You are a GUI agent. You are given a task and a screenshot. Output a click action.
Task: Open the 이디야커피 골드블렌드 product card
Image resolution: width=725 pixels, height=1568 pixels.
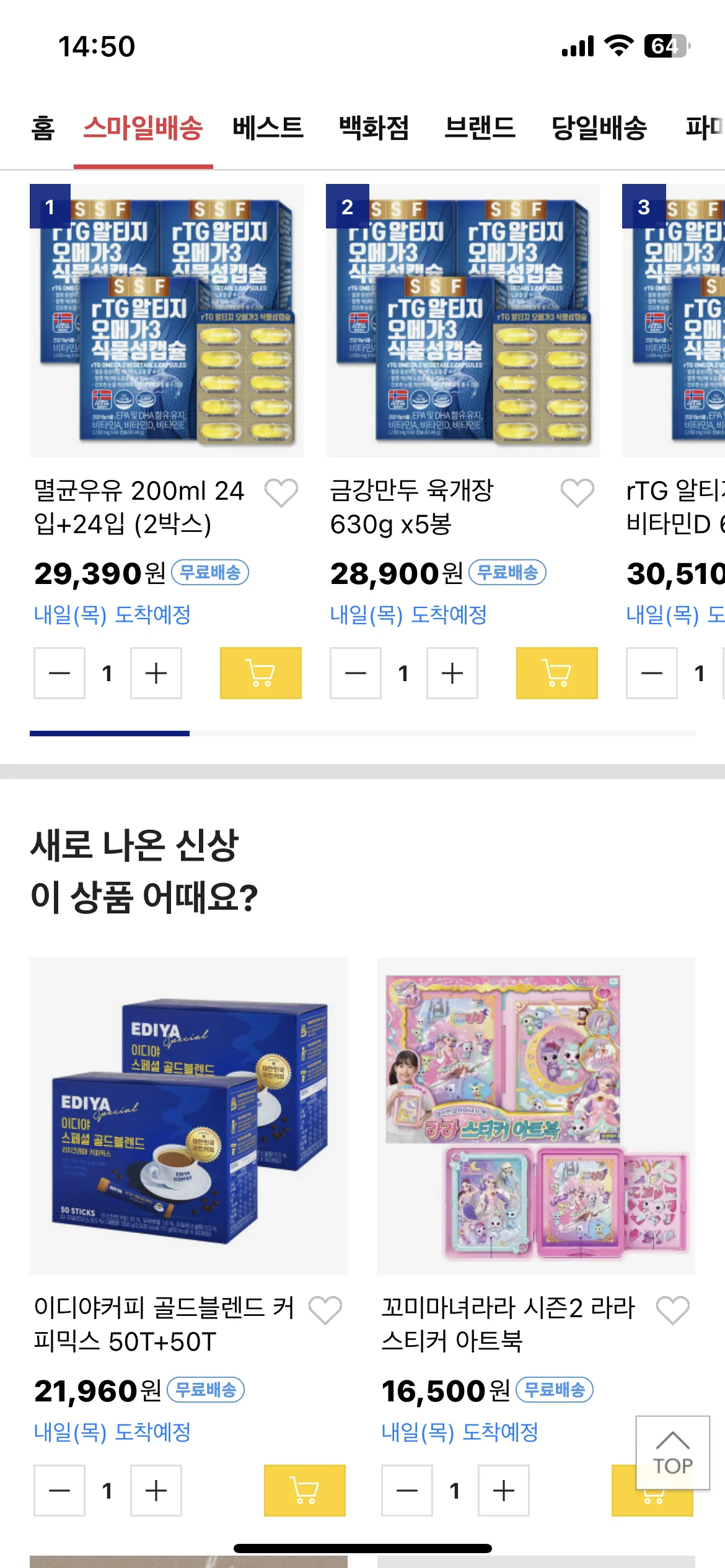point(188,1116)
